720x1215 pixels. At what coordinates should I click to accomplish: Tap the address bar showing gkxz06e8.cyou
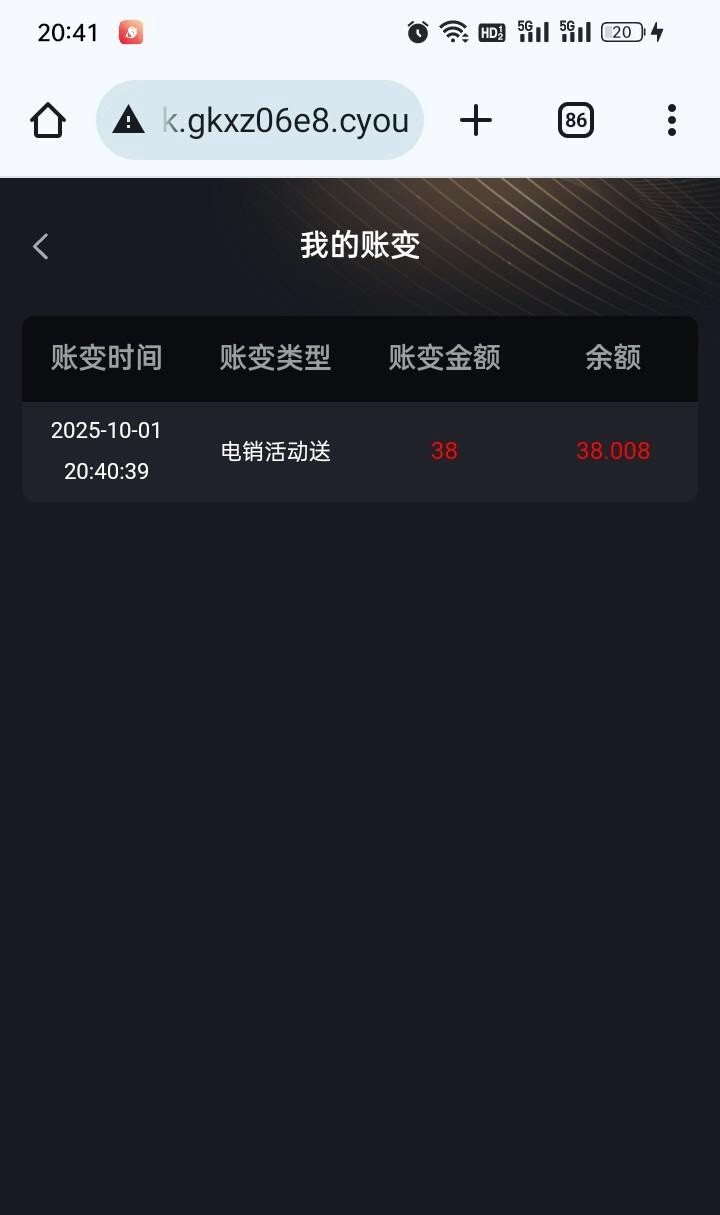click(x=285, y=121)
